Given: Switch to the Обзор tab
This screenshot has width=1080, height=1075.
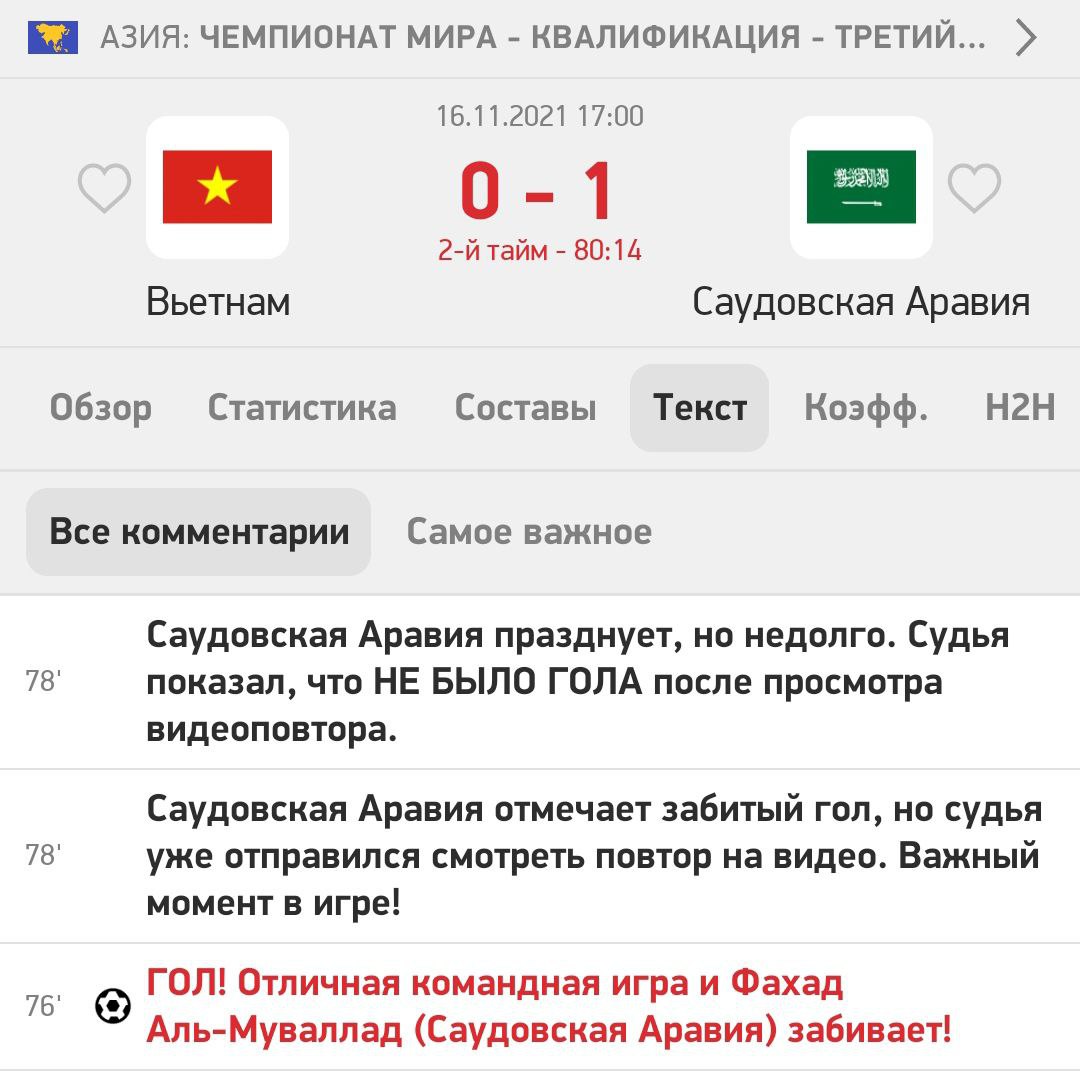Looking at the screenshot, I should (101, 408).
